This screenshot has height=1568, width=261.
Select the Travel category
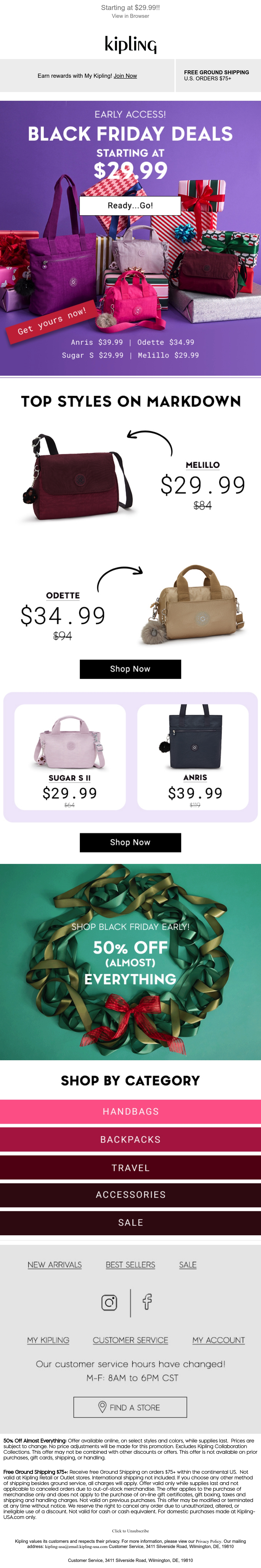(130, 1168)
